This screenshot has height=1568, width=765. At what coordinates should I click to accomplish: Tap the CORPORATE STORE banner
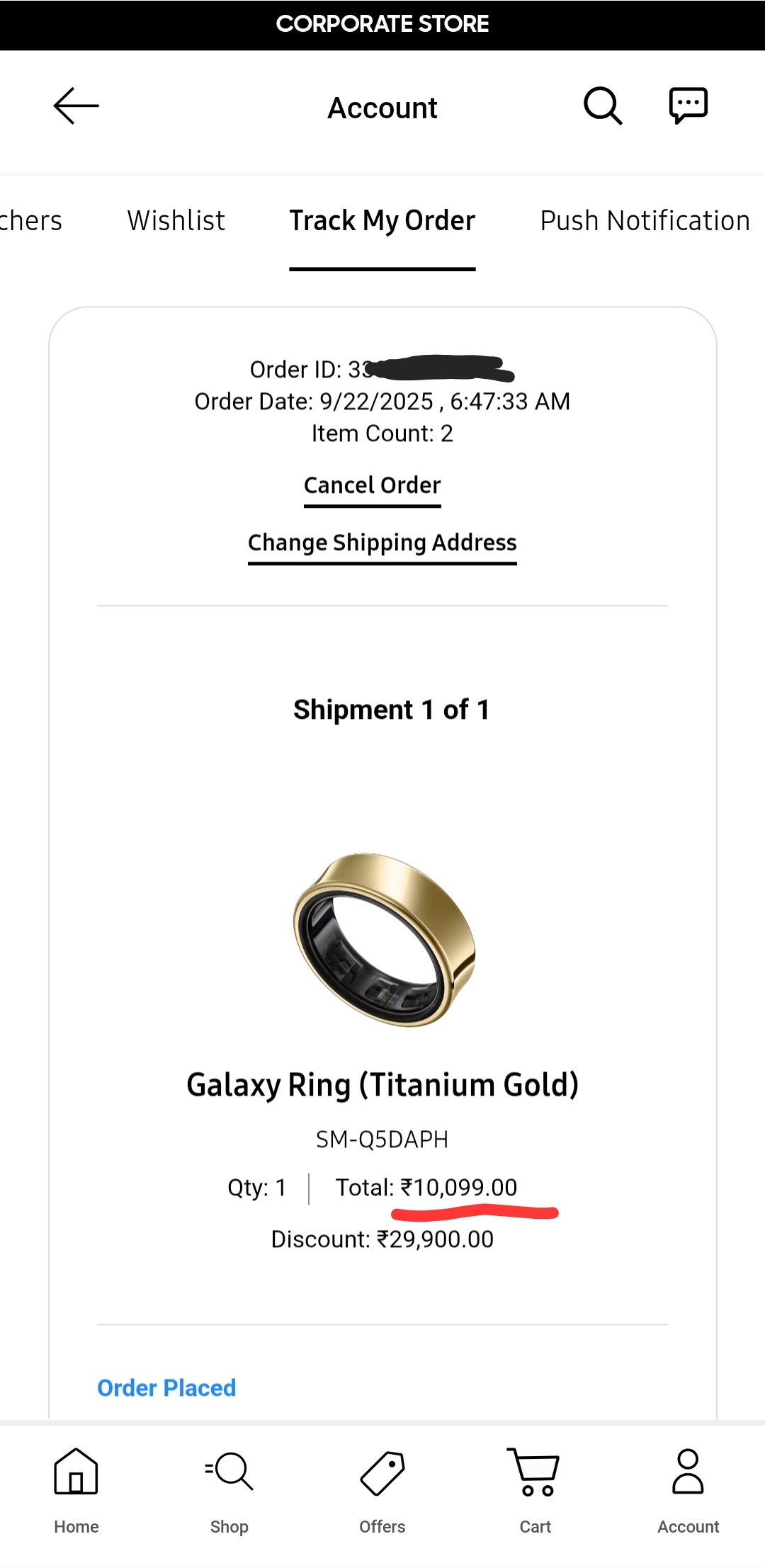pyautogui.click(x=382, y=23)
